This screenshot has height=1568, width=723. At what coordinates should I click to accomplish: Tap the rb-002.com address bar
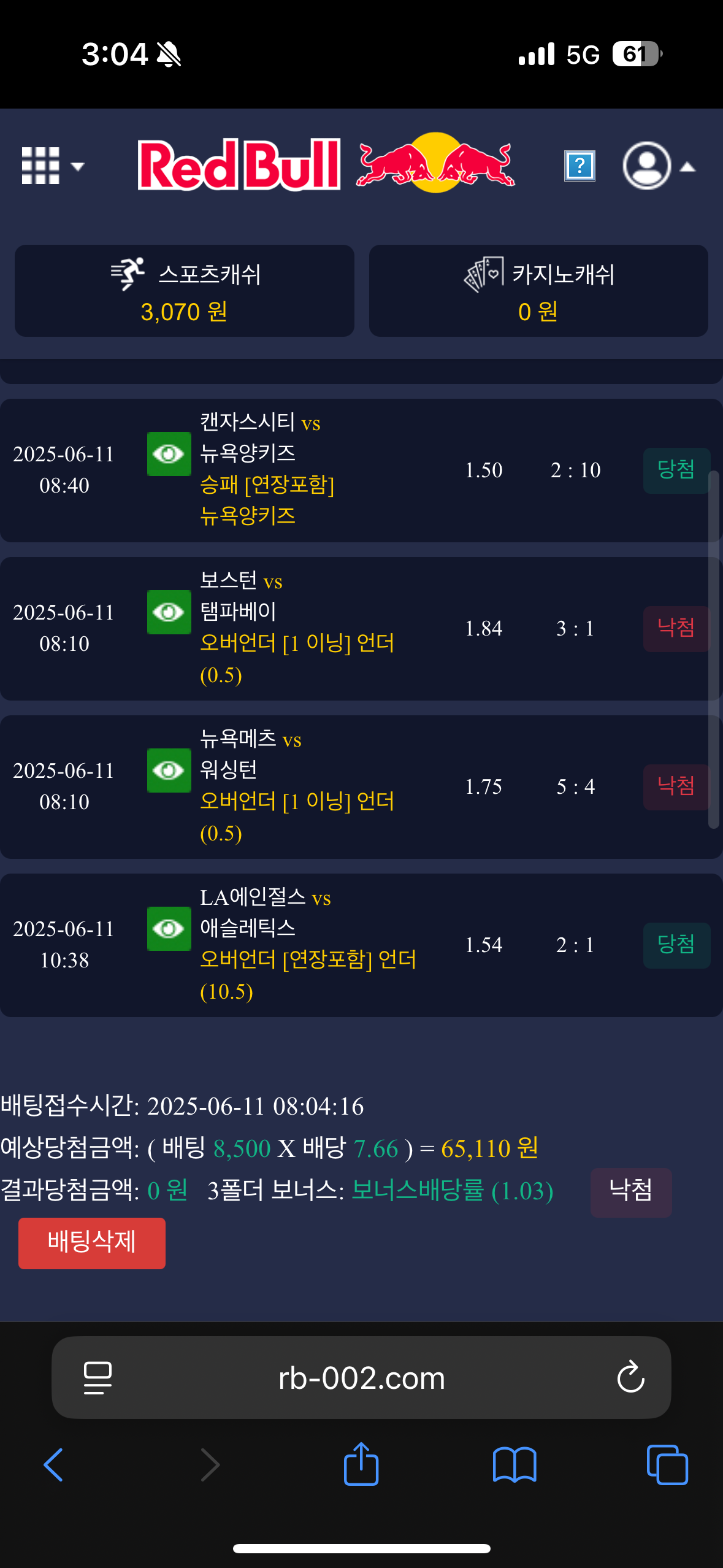[361, 1378]
